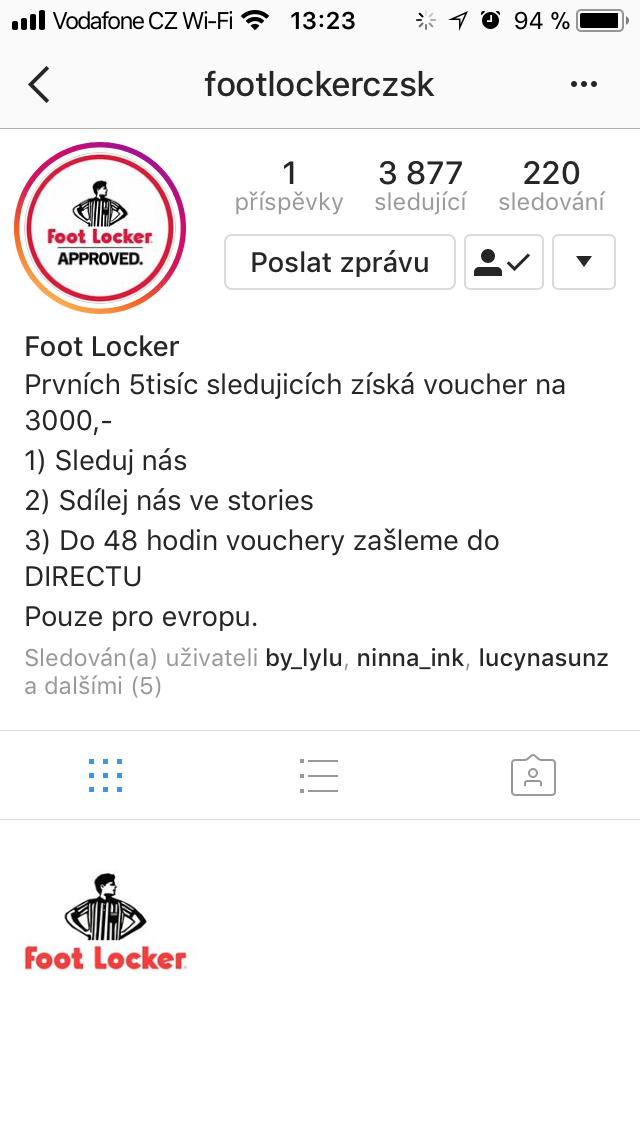Open the lucynasunz follower profile
The height and width of the screenshot is (1136, 640).
click(543, 659)
